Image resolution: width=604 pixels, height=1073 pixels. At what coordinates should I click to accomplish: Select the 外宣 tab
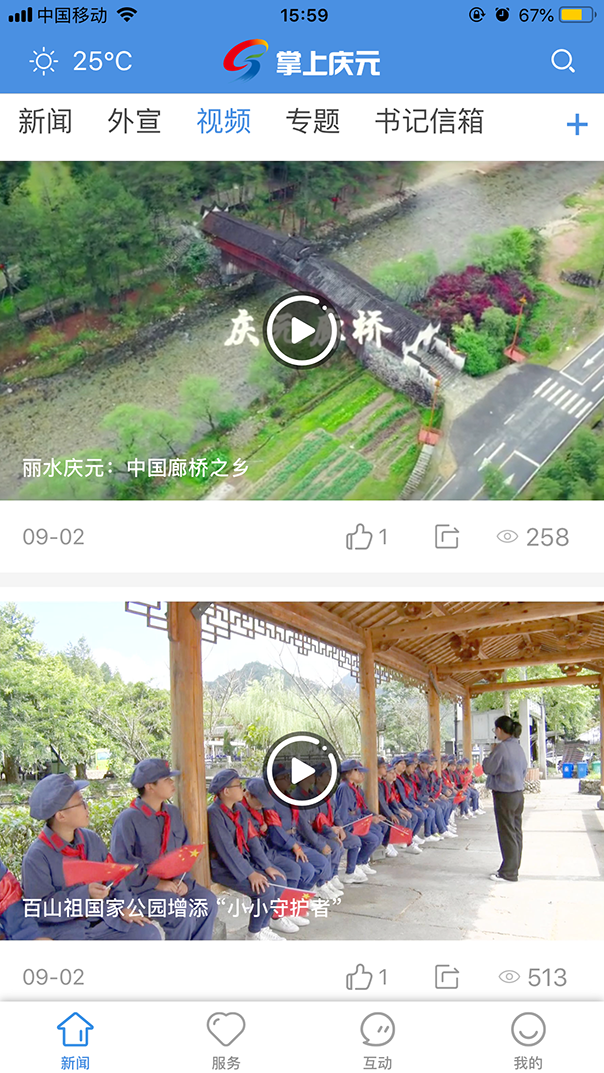[x=134, y=122]
